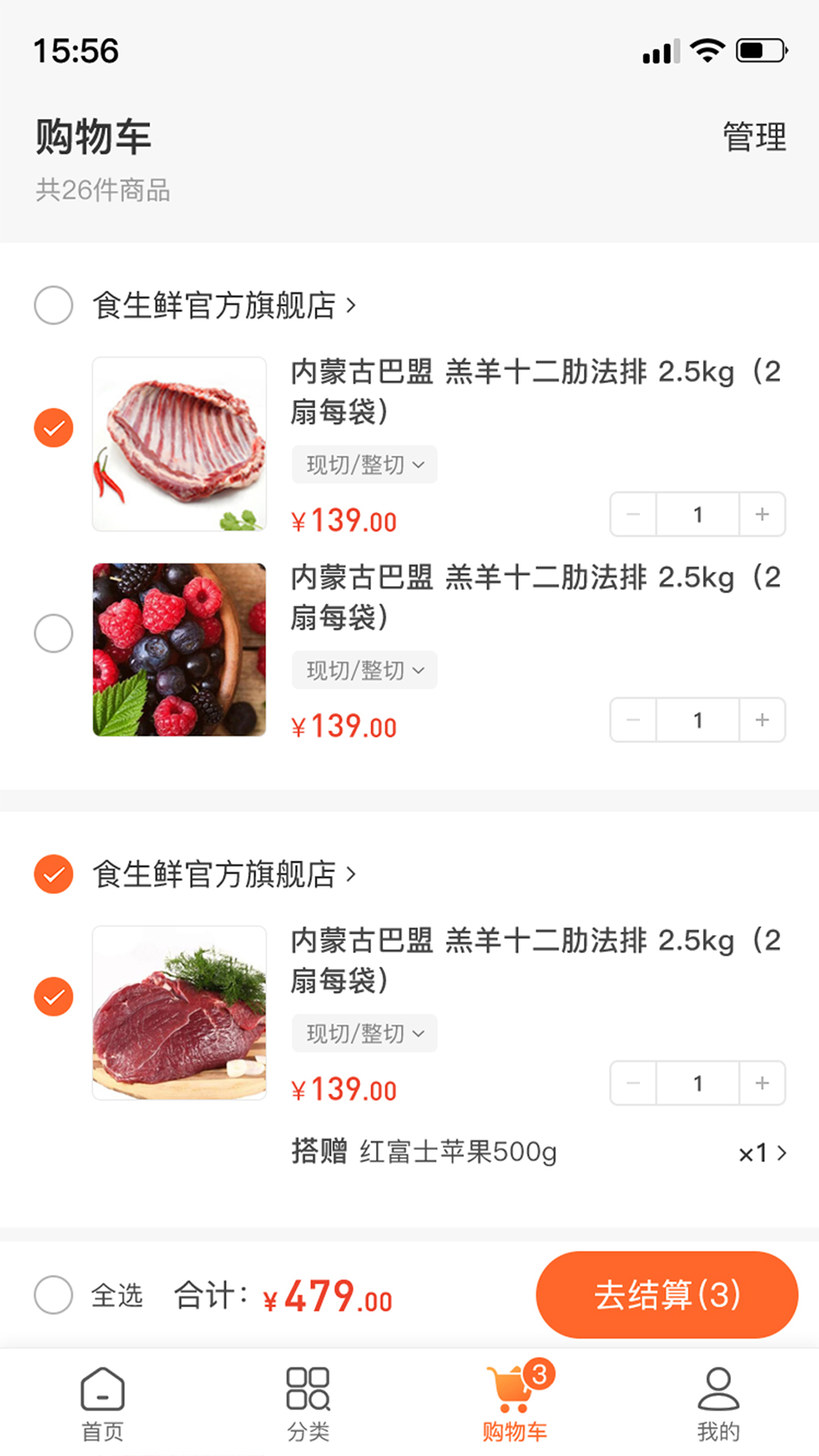
Task: Tap the berries product thumbnail
Action: click(x=179, y=650)
